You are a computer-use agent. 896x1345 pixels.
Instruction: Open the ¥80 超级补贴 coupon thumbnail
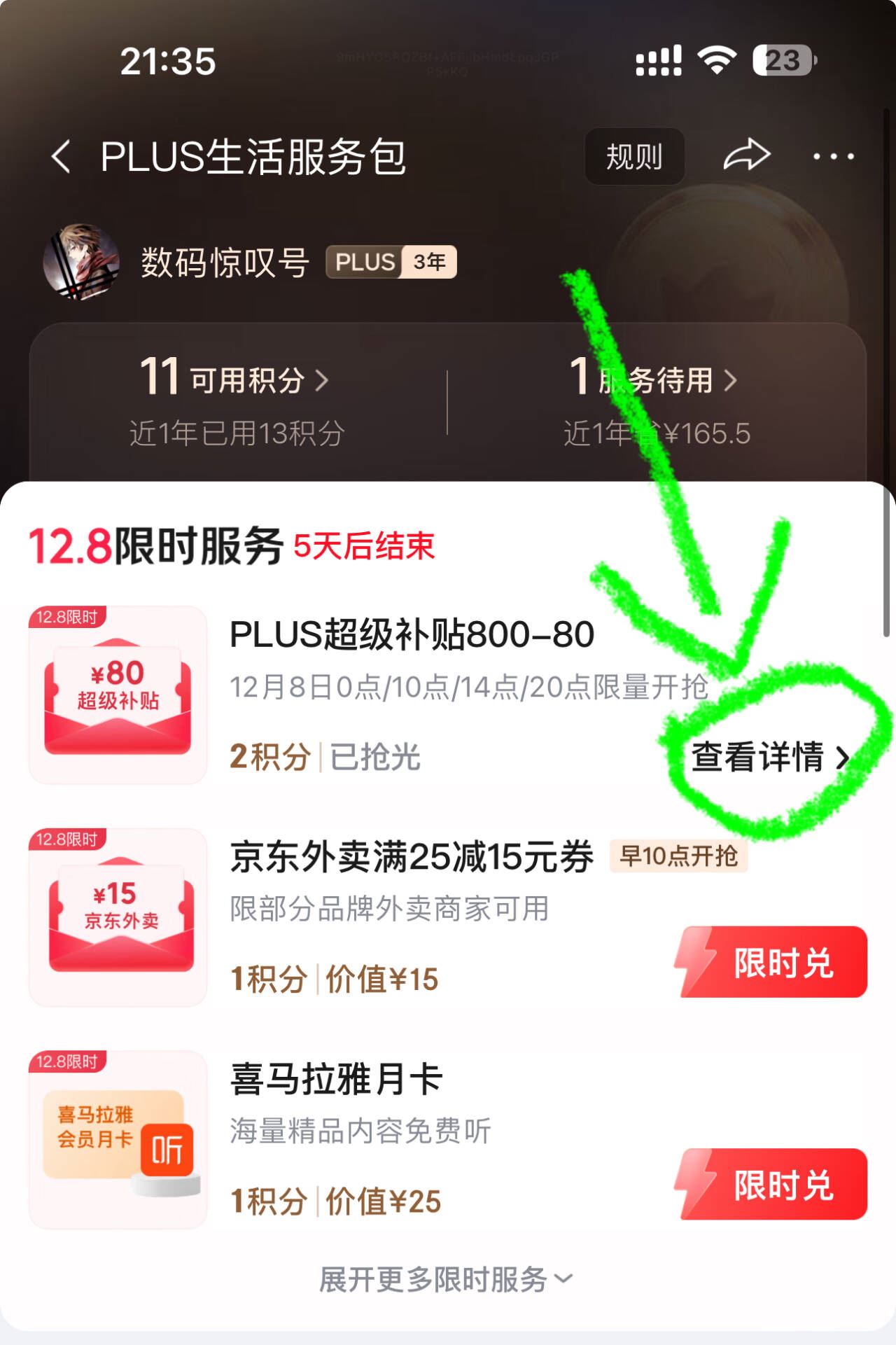(118, 695)
